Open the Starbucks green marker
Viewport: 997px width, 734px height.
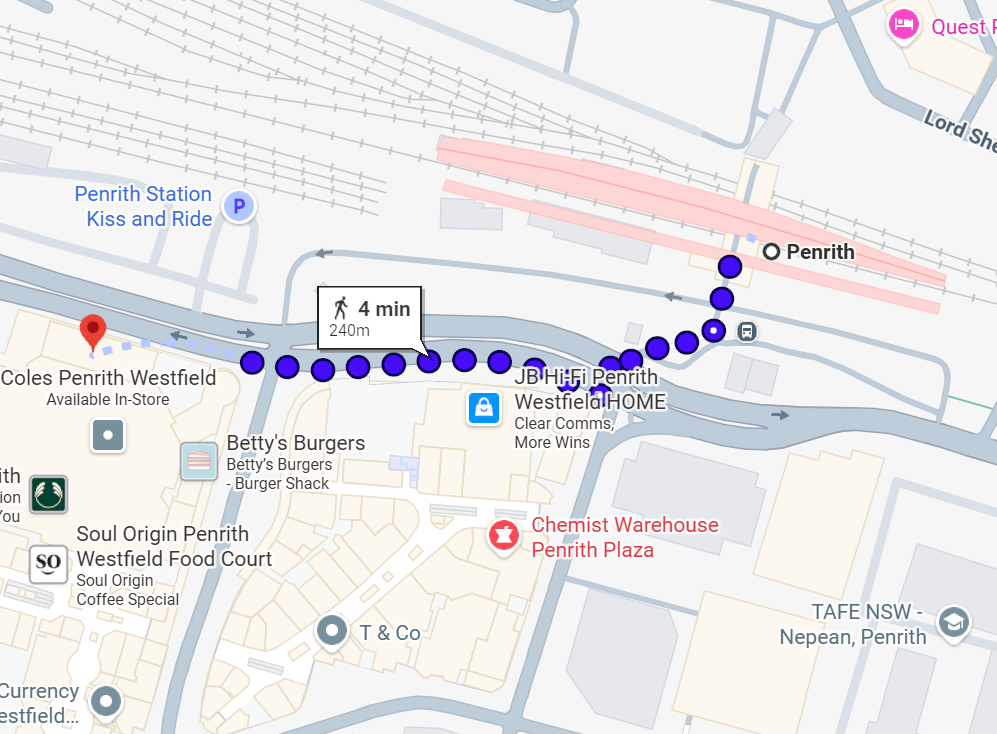click(x=48, y=493)
